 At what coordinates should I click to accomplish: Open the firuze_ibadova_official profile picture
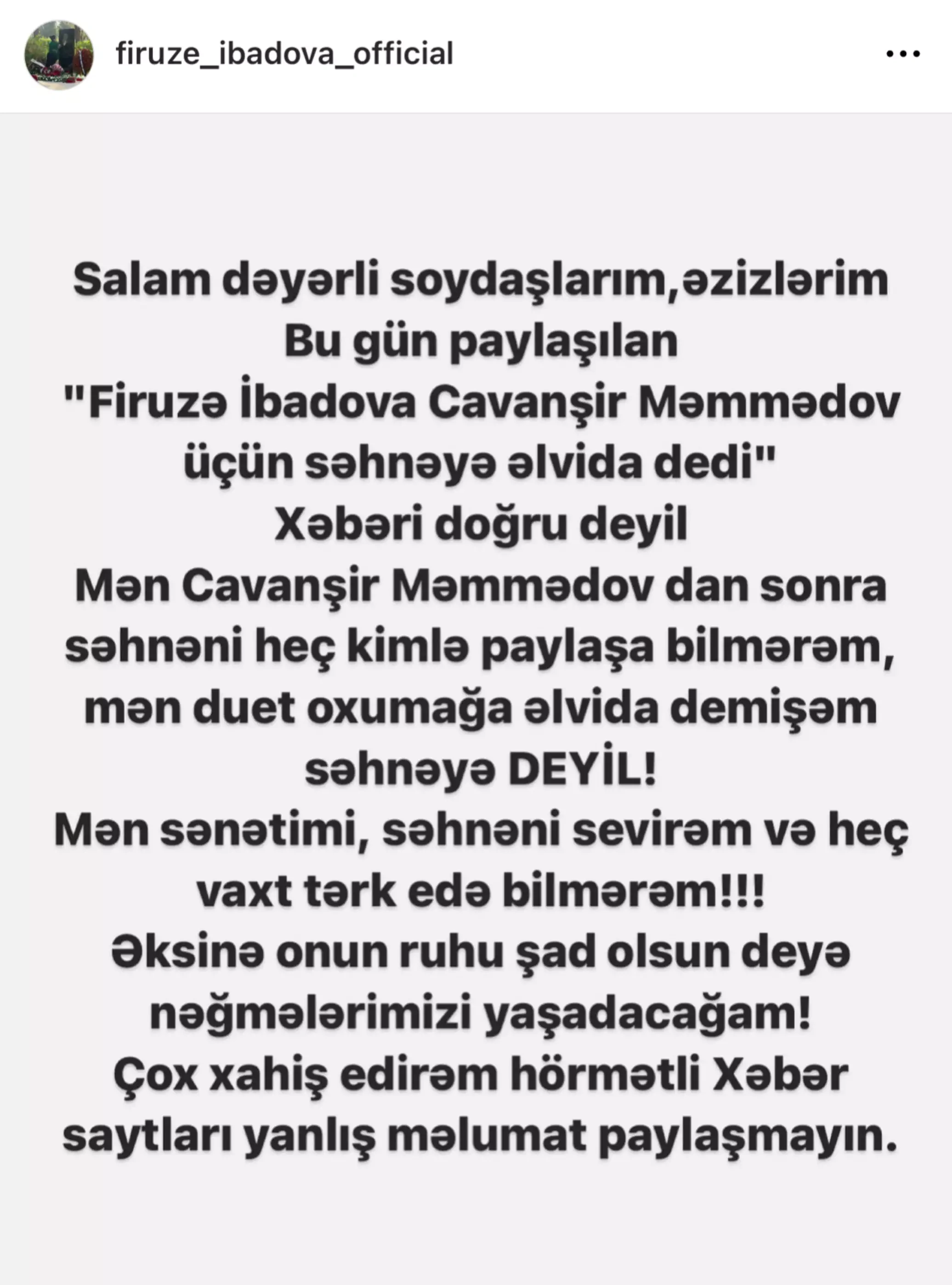(x=59, y=55)
